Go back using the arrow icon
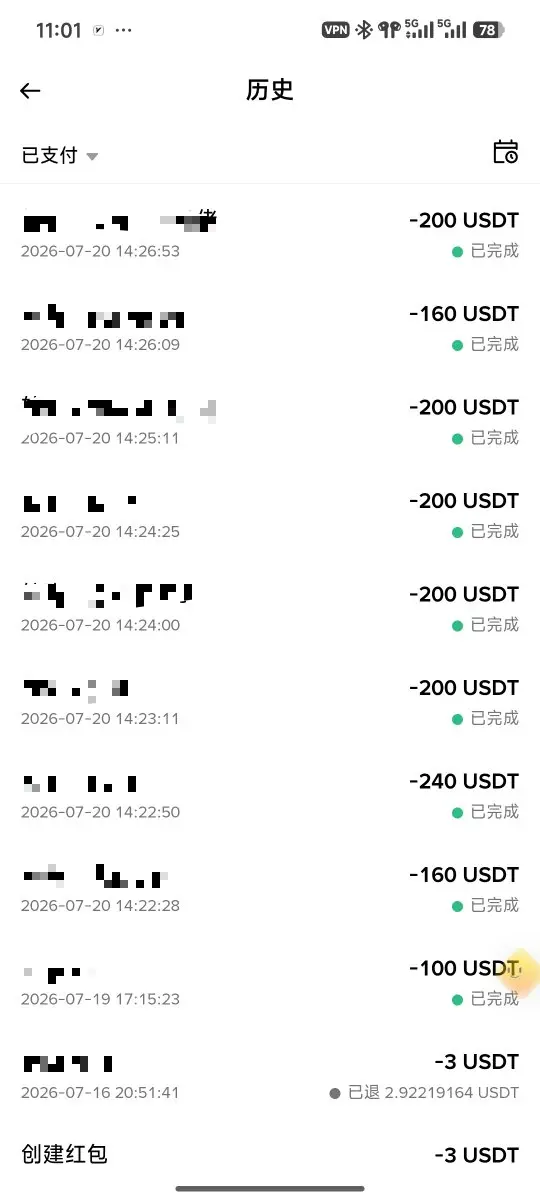Viewport: 540px width, 1200px height. [30, 91]
